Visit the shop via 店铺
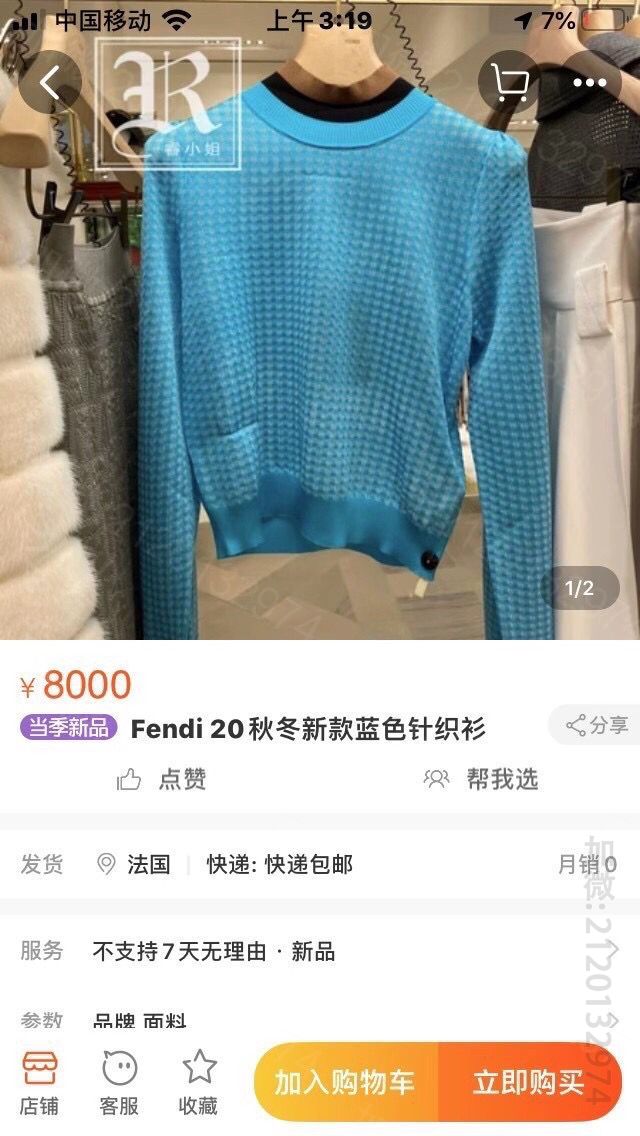 coord(40,1082)
